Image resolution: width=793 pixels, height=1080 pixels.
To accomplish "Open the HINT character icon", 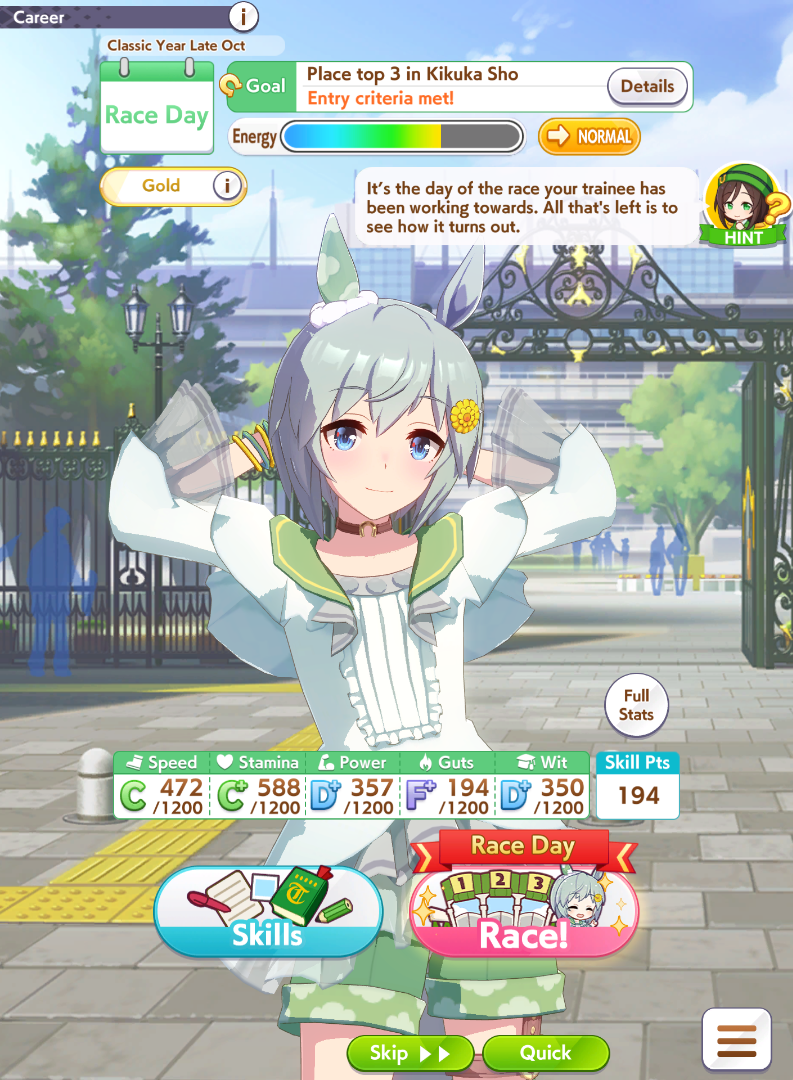I will [x=743, y=206].
